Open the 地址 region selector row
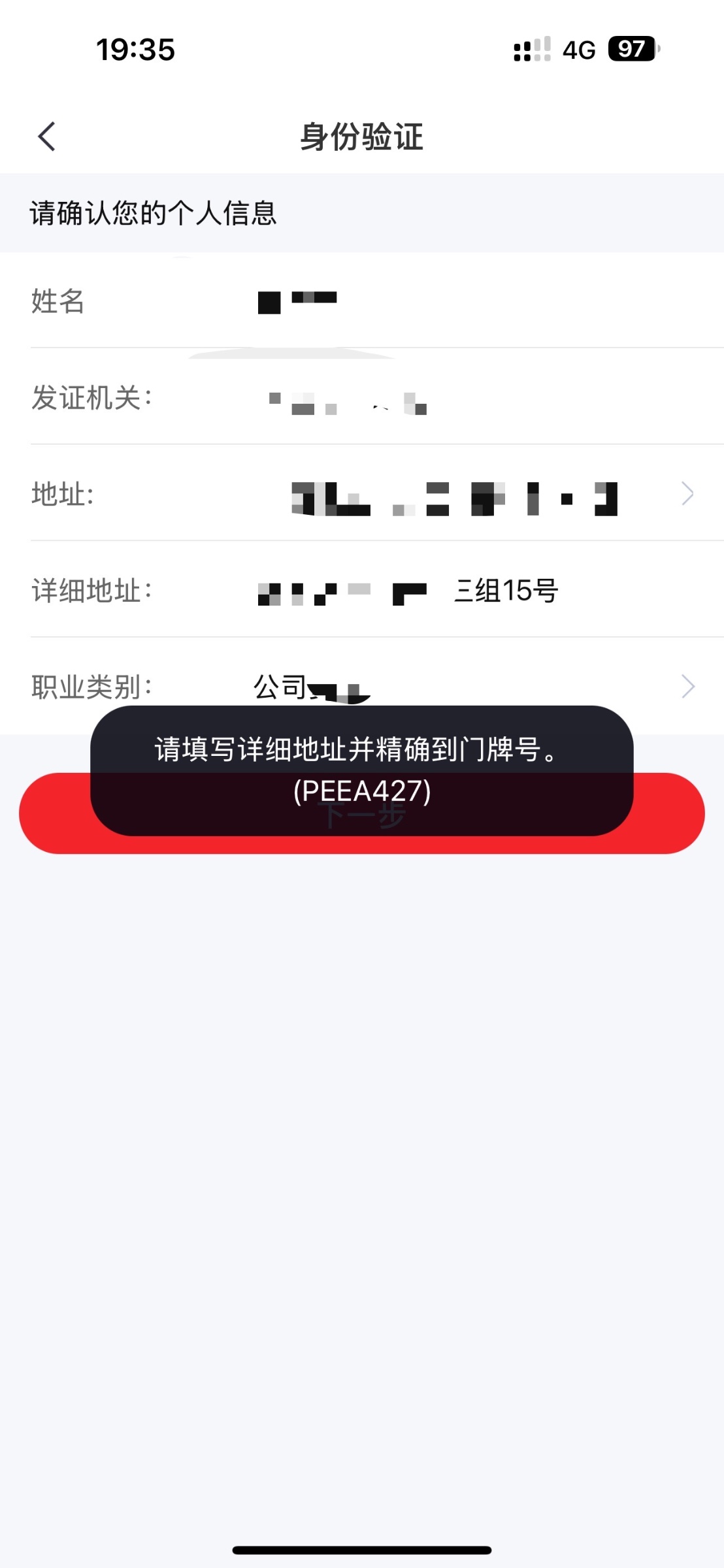 click(457, 494)
